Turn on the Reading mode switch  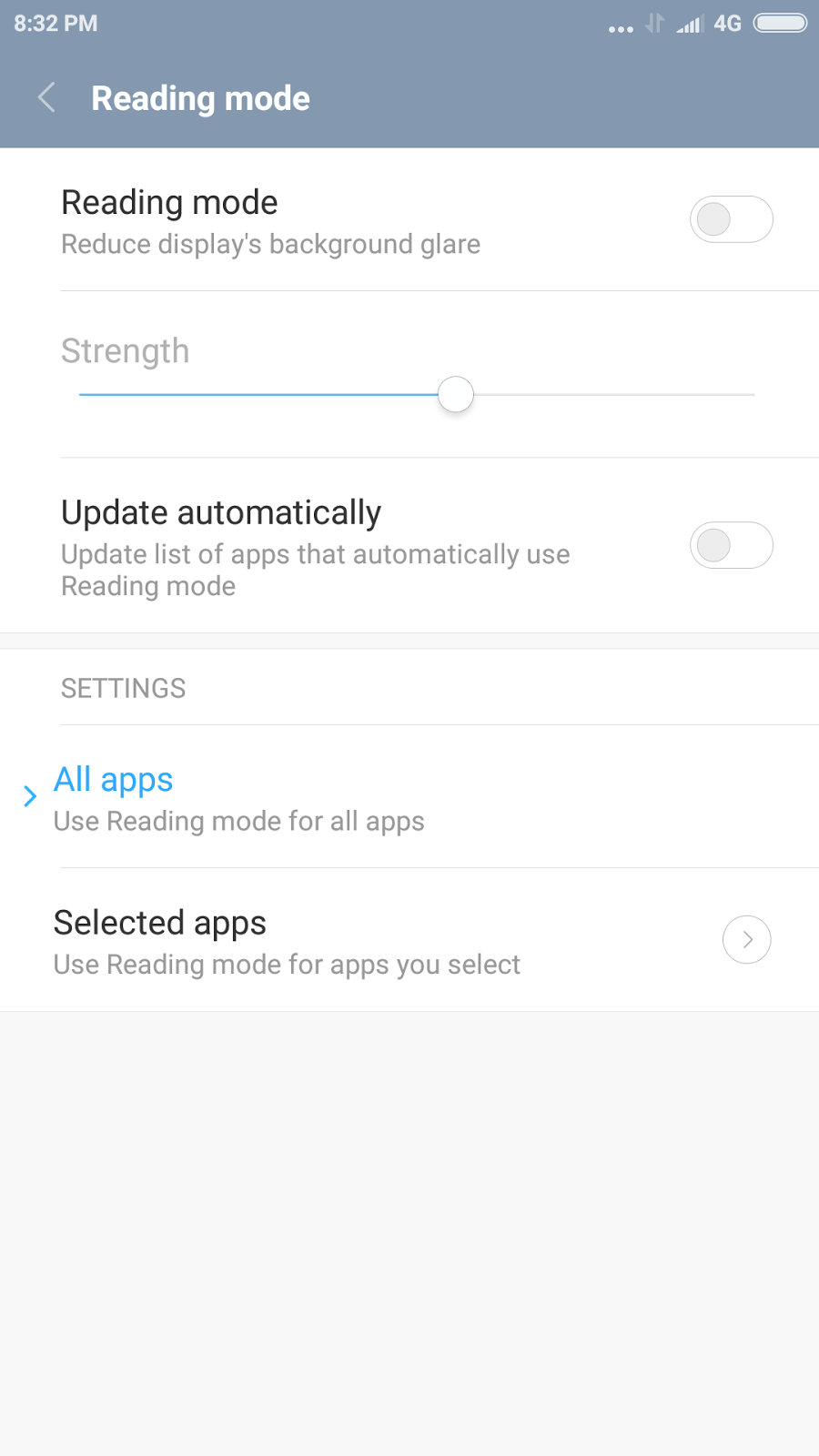pos(731,219)
